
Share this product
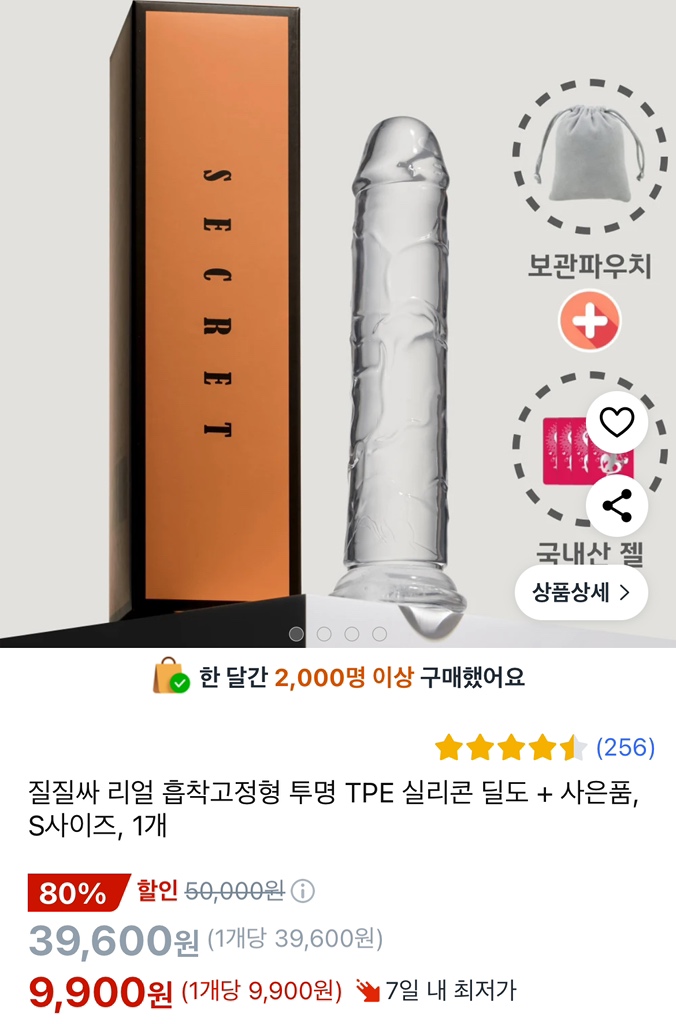[617, 506]
